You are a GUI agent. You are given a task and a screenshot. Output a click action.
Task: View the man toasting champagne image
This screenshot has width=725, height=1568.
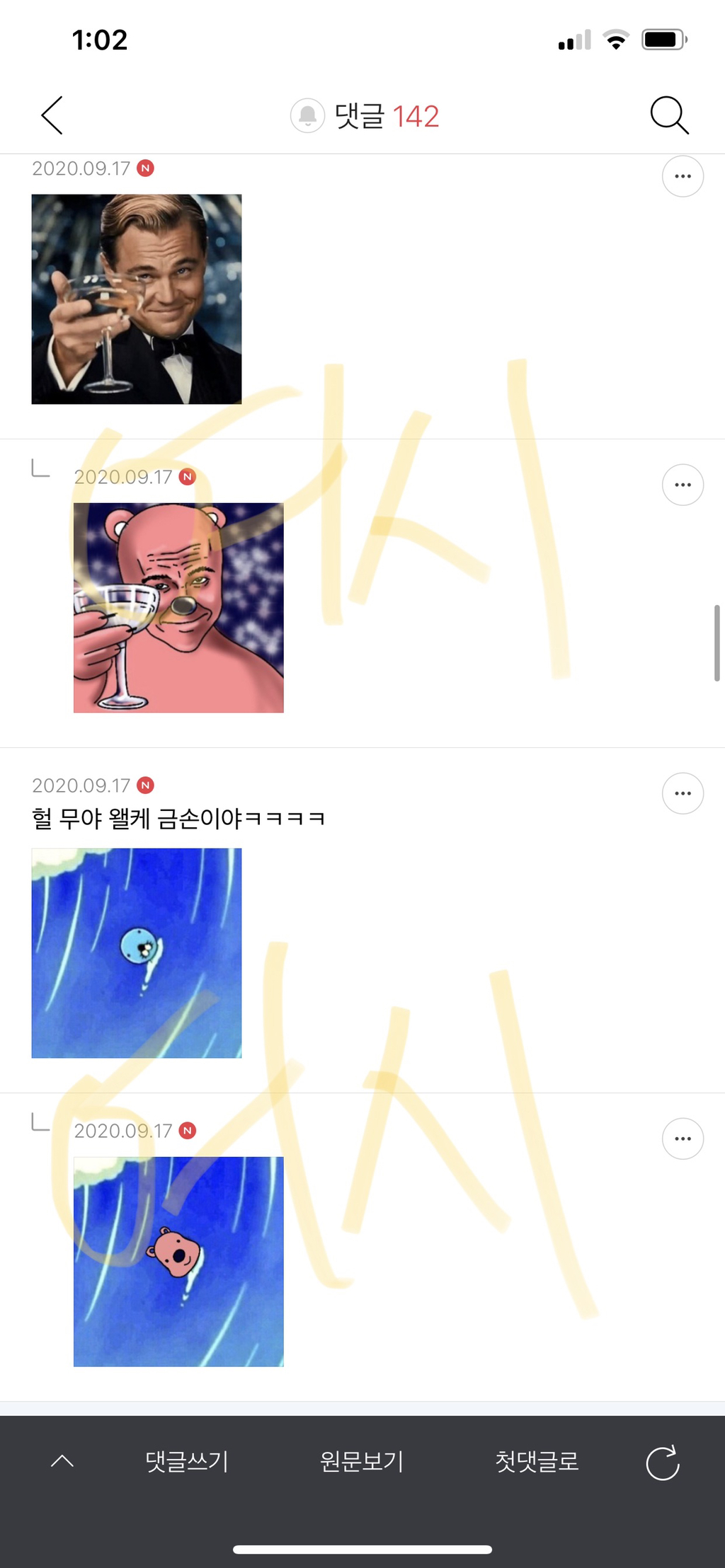[x=137, y=299]
